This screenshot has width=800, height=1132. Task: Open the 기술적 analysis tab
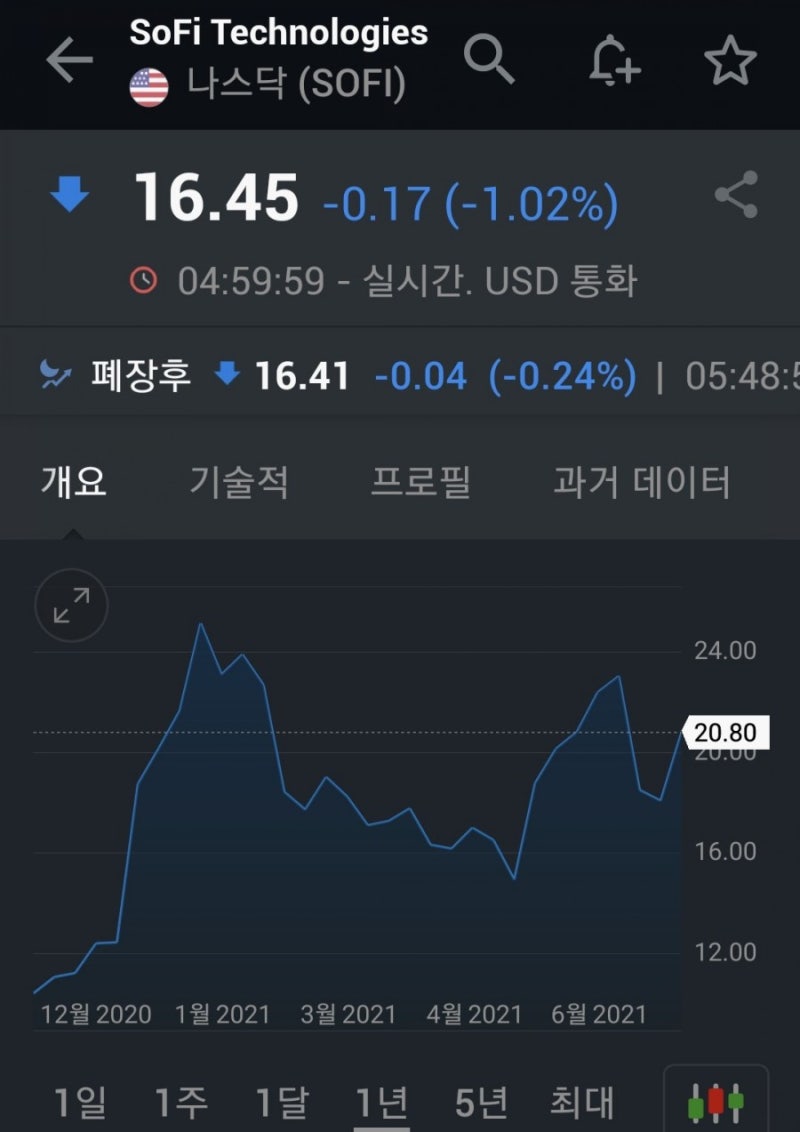240,481
